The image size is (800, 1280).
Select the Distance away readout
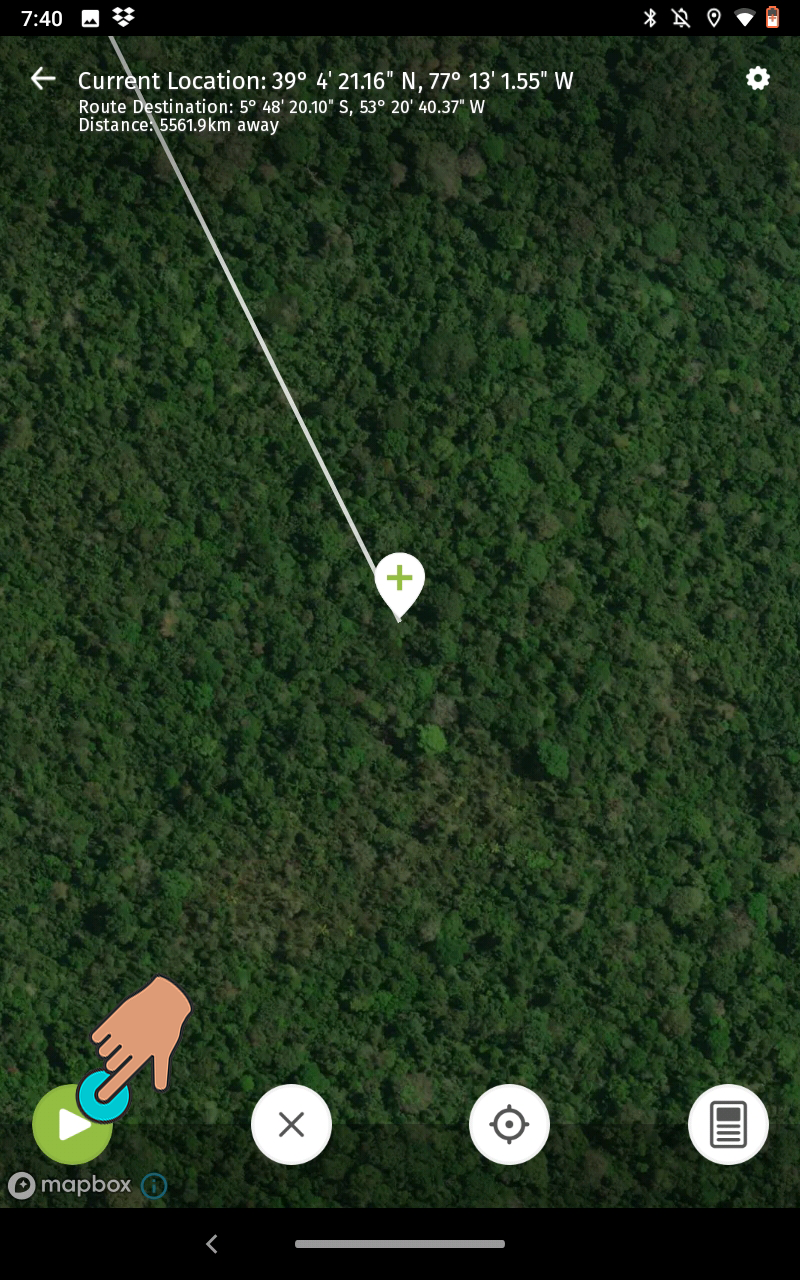[179, 126]
